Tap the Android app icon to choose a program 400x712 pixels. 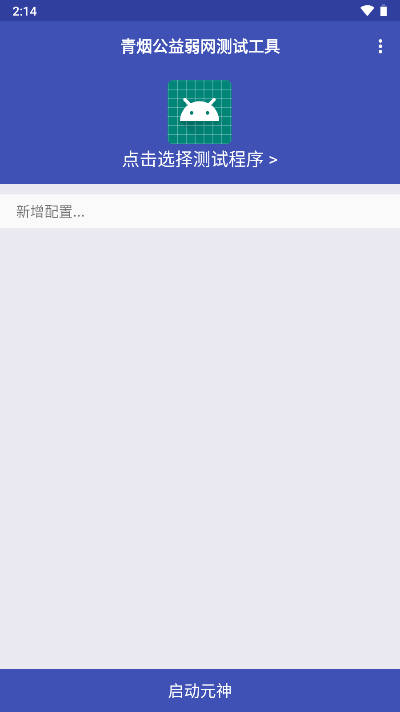(x=200, y=112)
